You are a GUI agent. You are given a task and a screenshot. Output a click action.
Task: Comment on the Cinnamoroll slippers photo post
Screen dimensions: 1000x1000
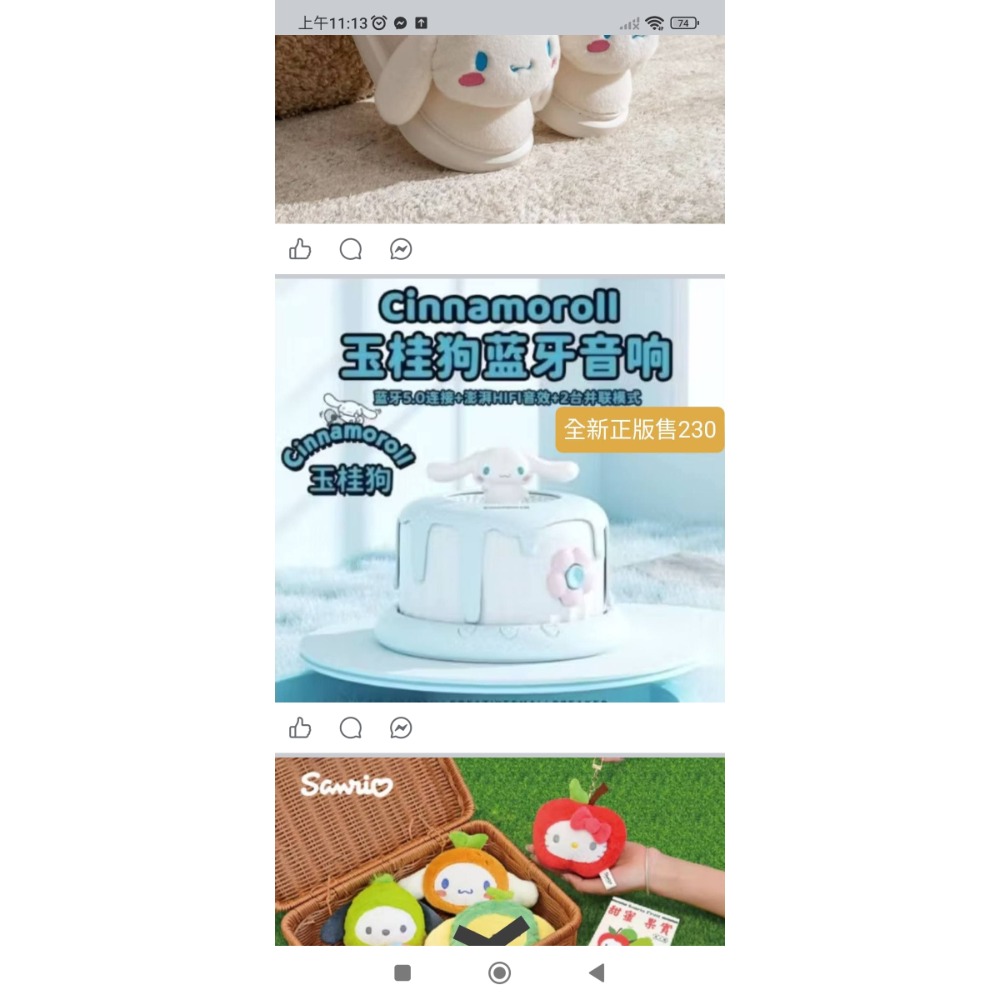350,250
